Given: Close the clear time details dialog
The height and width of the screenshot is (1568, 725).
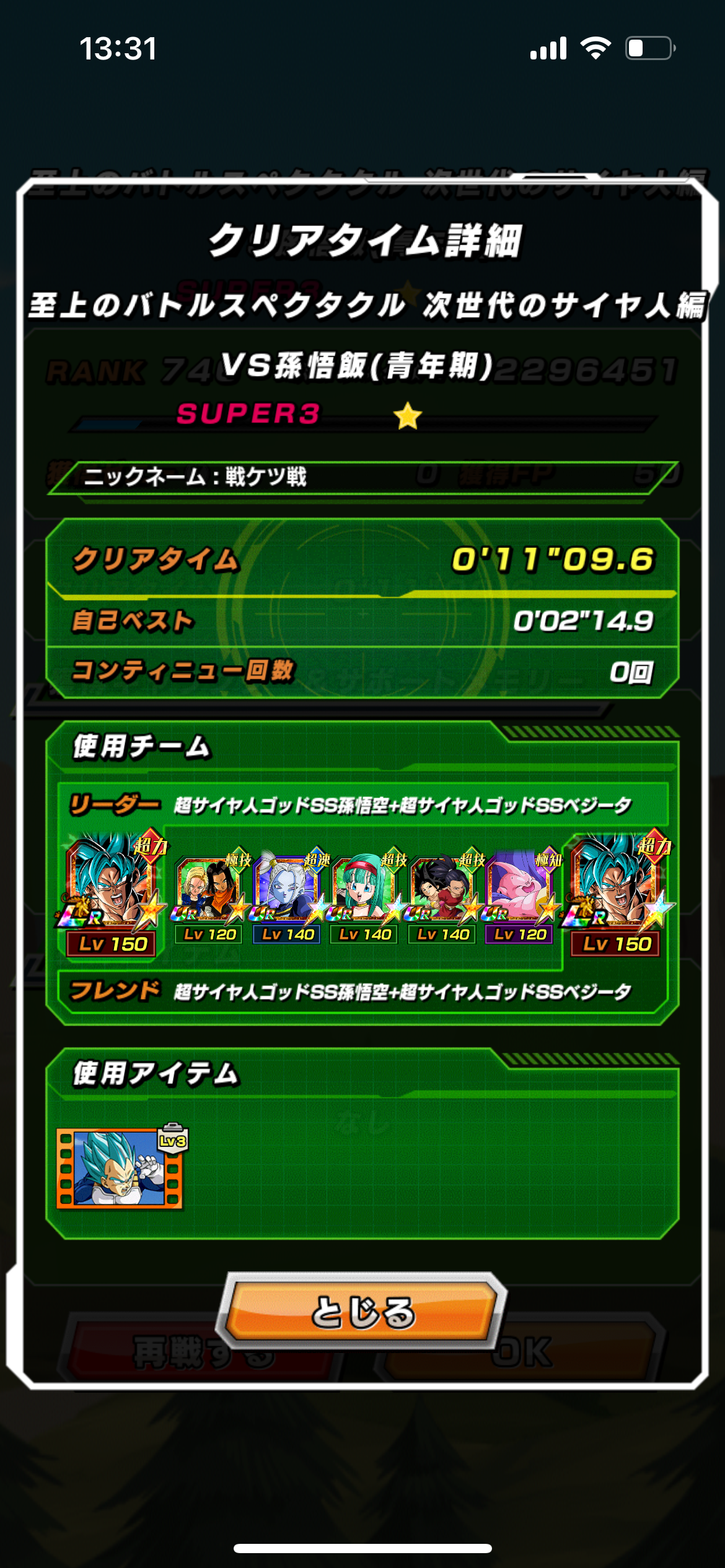Looking at the screenshot, I should tap(362, 1311).
